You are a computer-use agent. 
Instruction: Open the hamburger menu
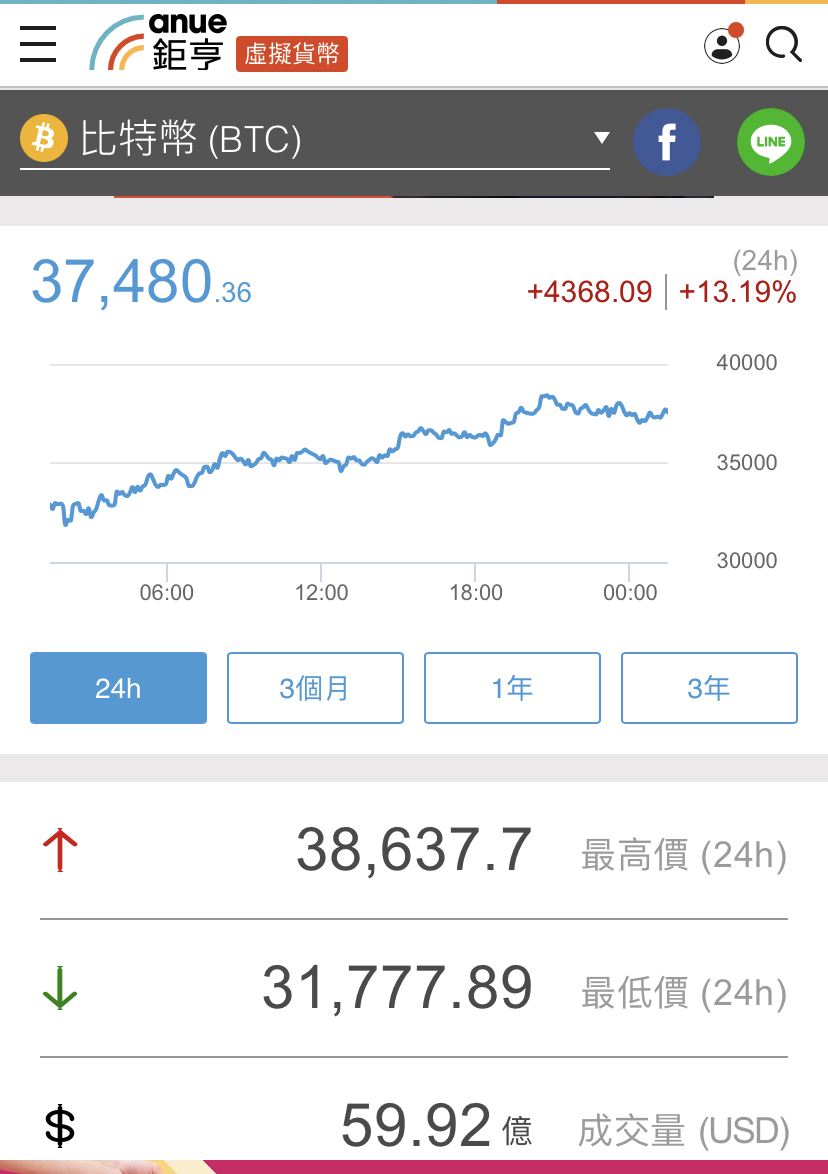pyautogui.click(x=38, y=44)
